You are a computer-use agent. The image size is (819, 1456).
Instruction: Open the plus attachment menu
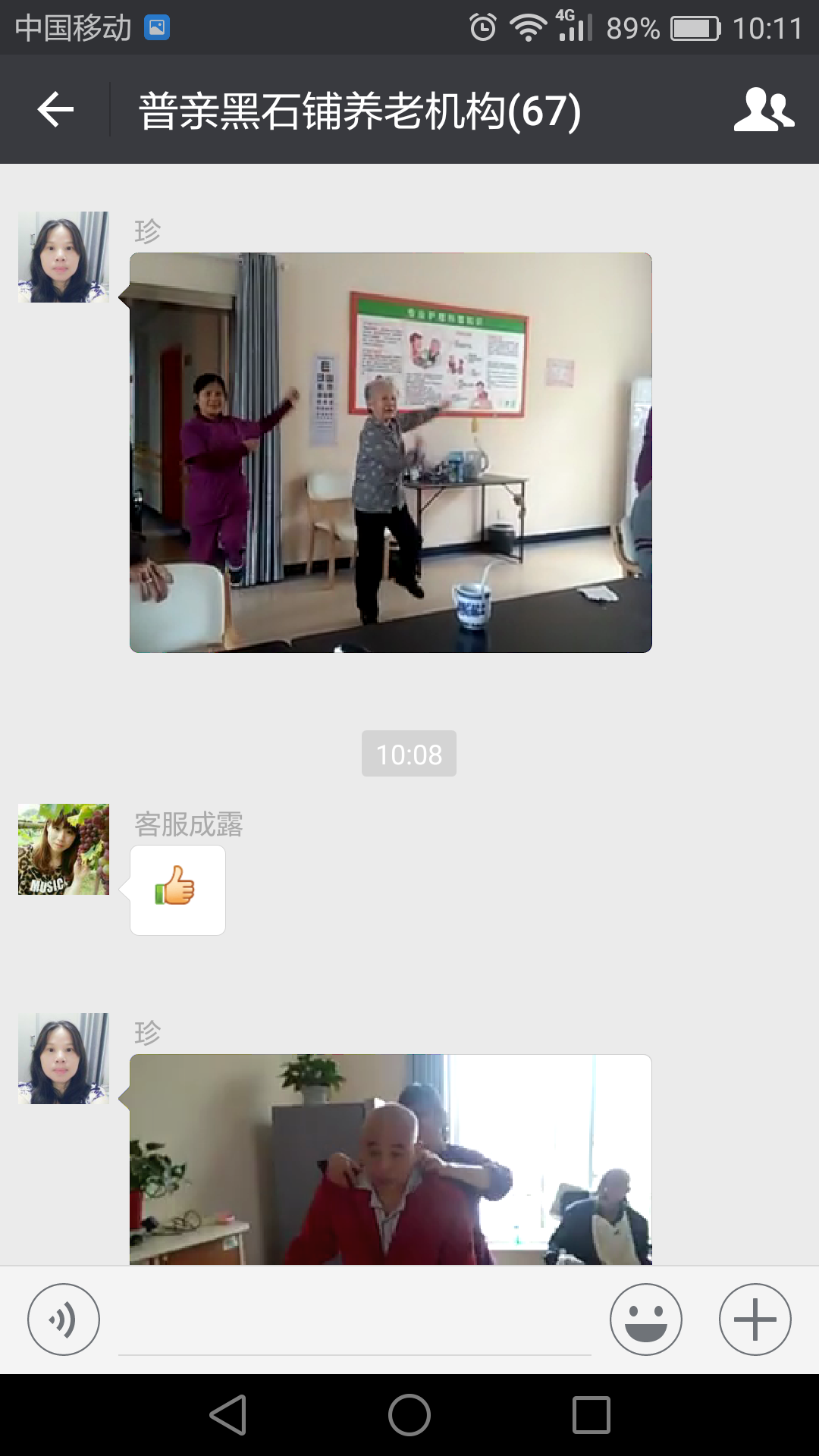755,1319
